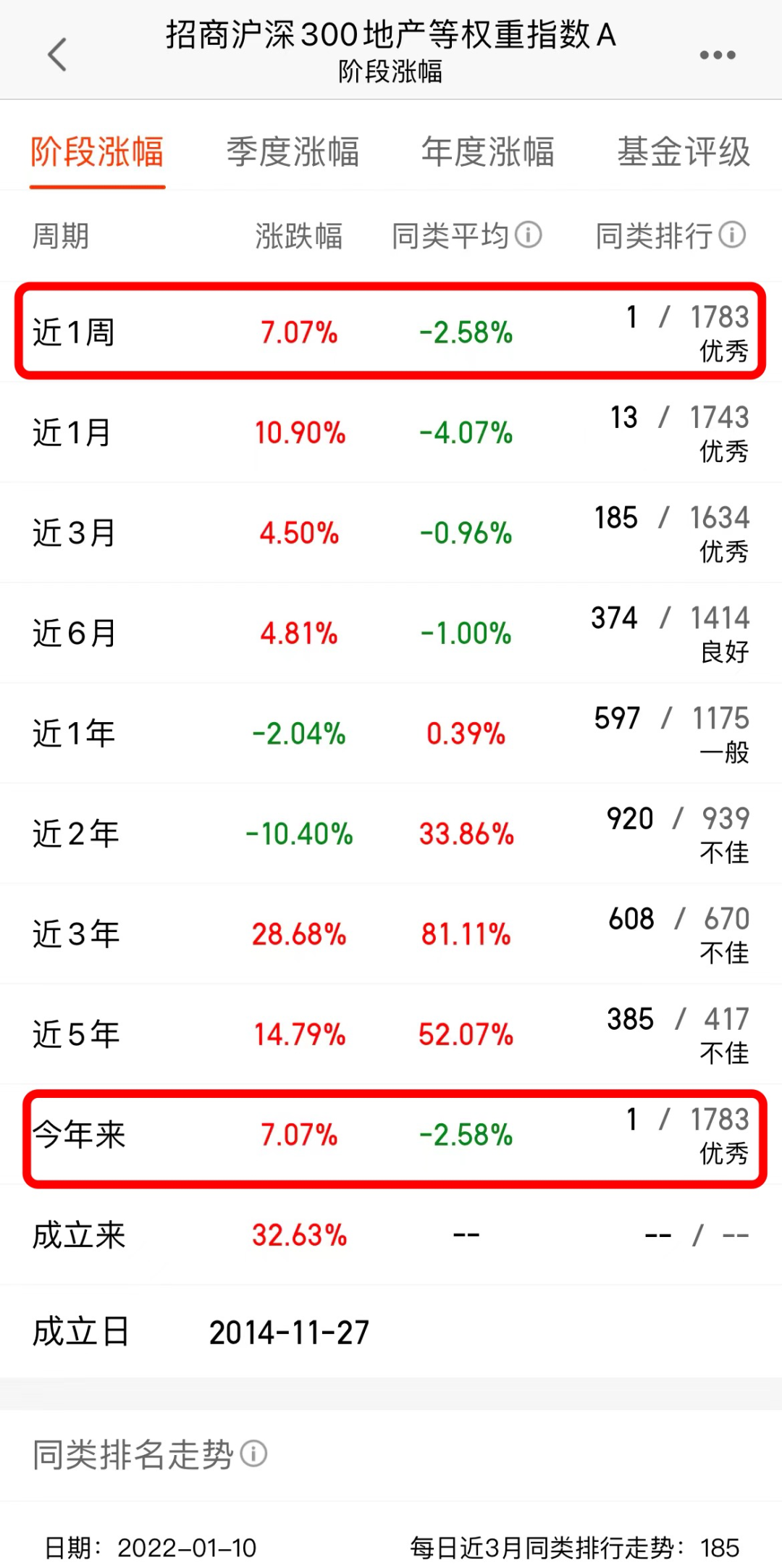The image size is (782, 1568).
Task: Open the three-dot overflow menu
Action: [718, 55]
